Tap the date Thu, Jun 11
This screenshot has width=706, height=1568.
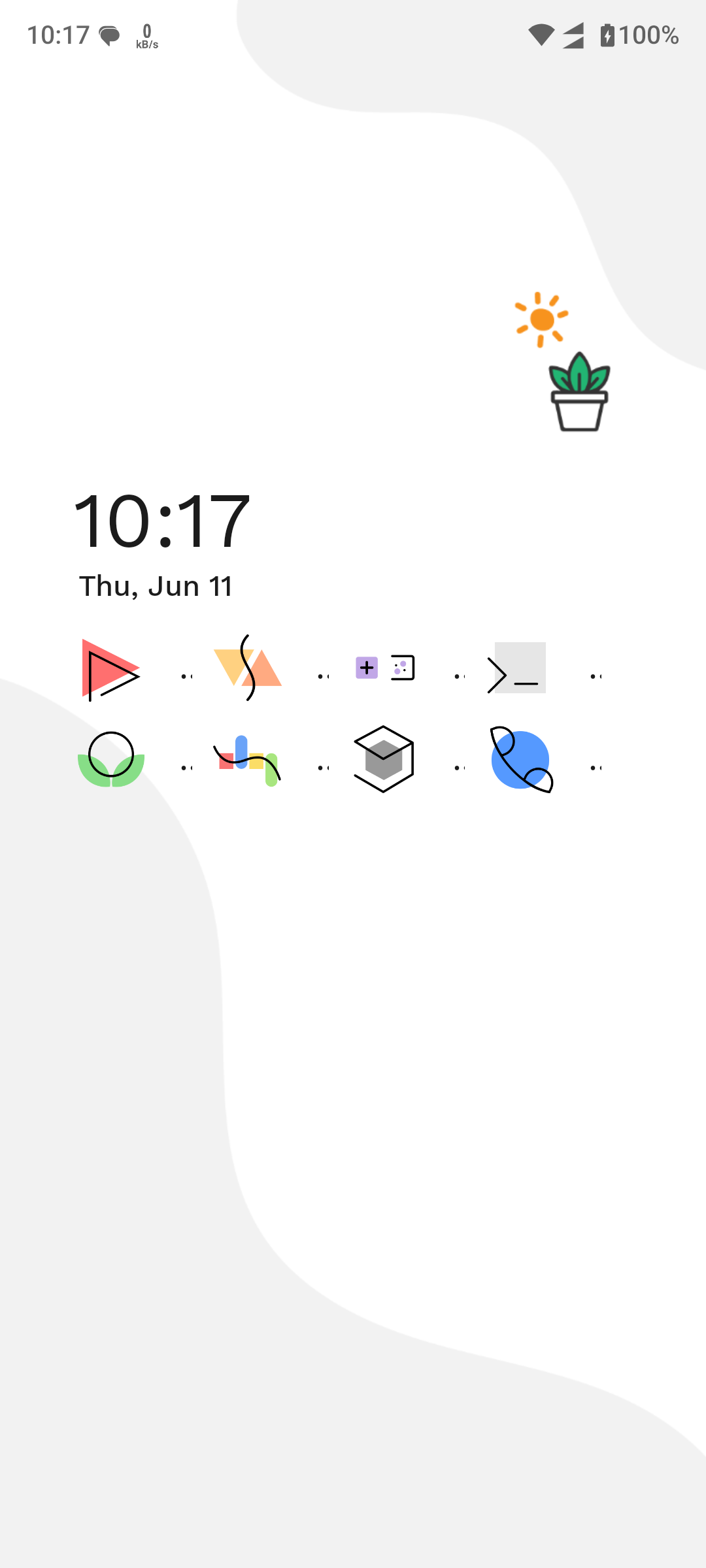pos(156,586)
